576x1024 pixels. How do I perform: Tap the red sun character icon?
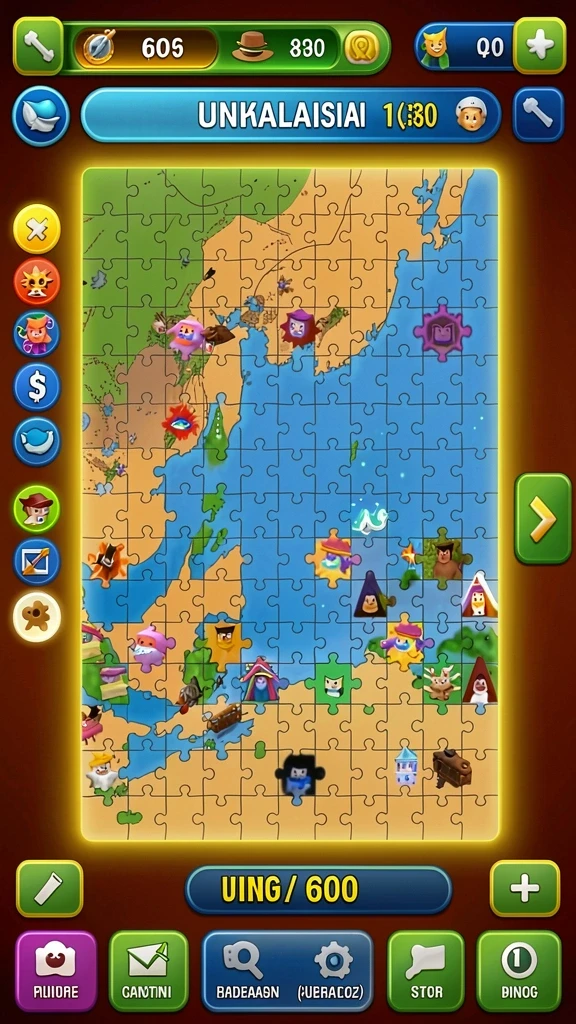click(x=37, y=281)
